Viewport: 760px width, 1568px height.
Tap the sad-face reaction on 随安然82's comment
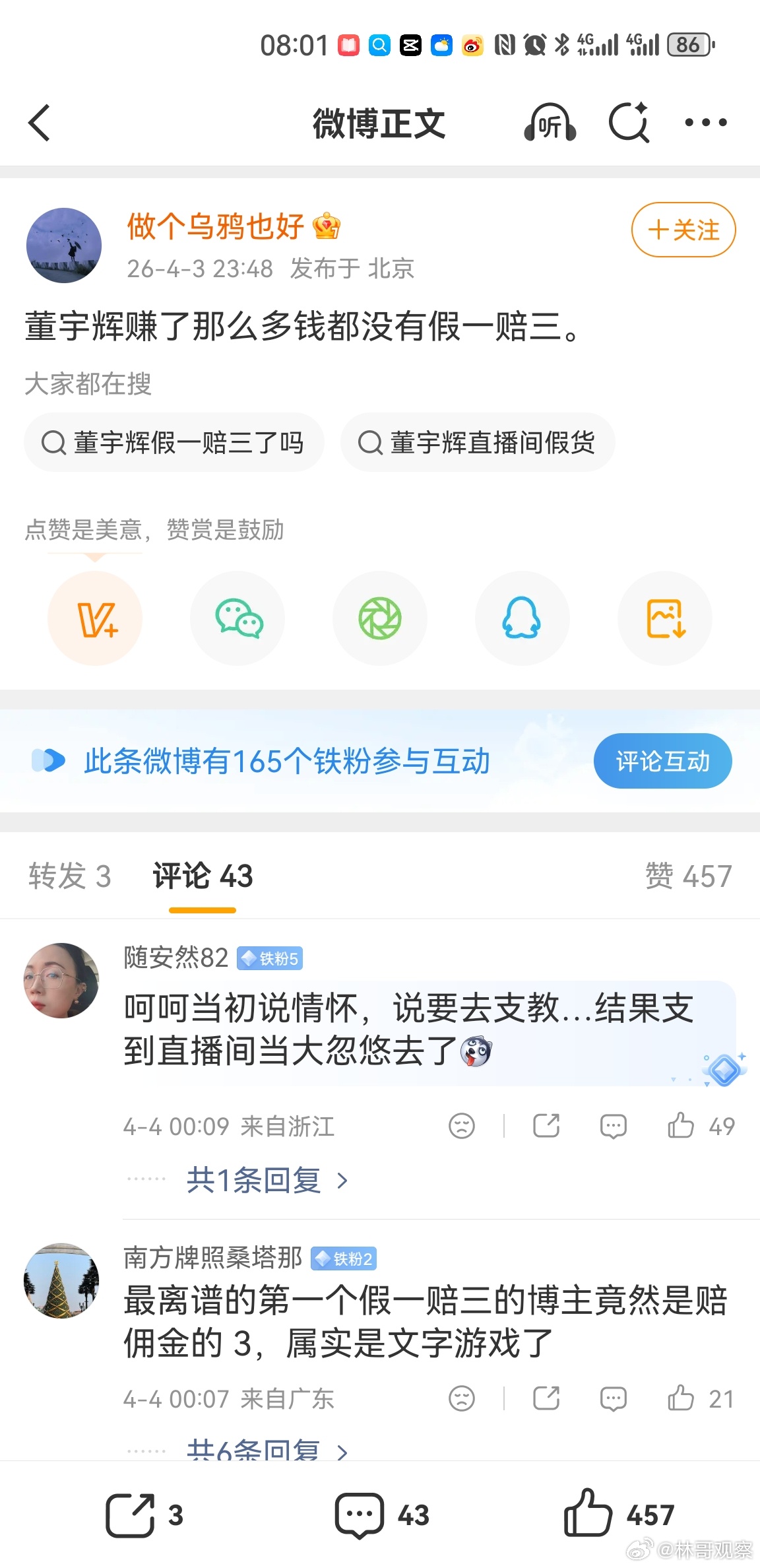click(462, 1127)
